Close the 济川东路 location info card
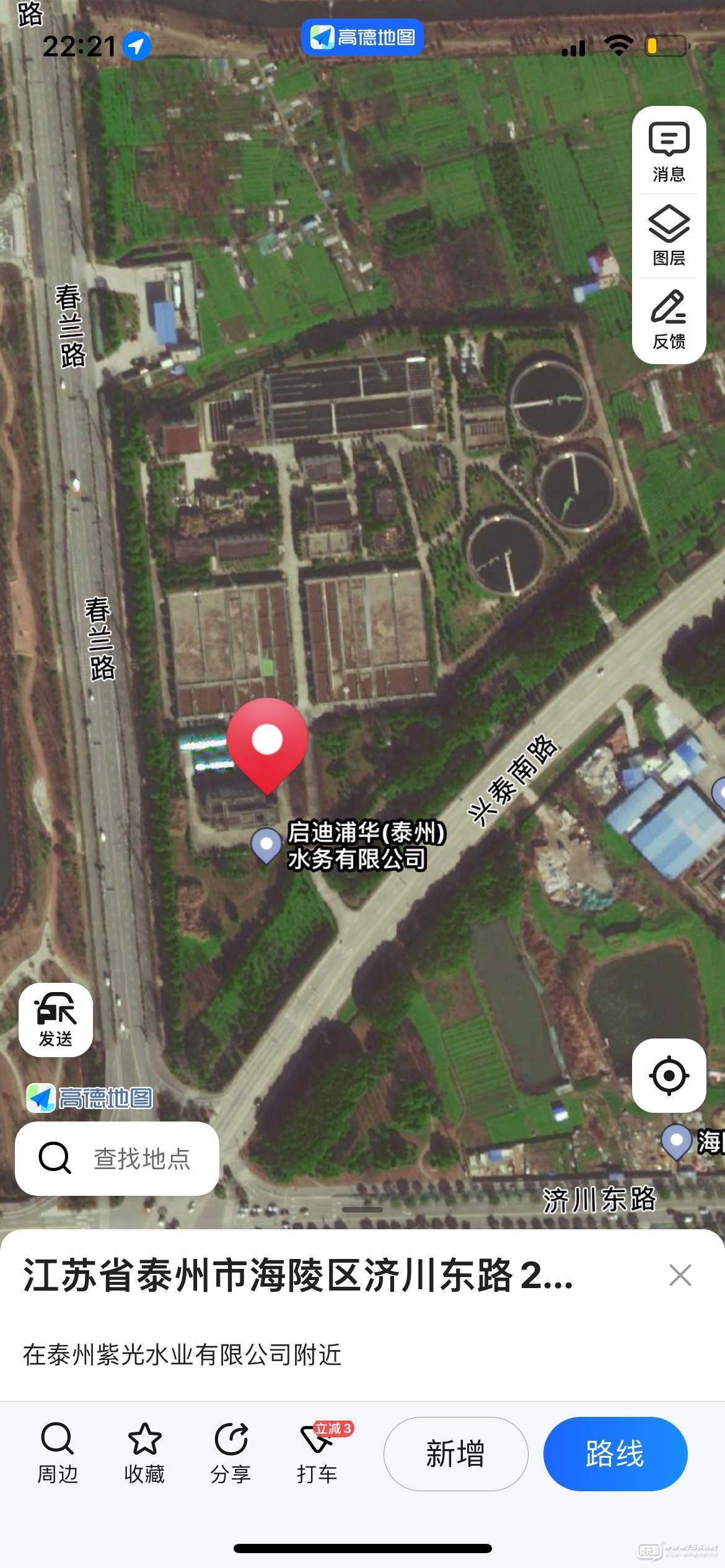This screenshot has width=725, height=1568. pyautogui.click(x=680, y=1276)
